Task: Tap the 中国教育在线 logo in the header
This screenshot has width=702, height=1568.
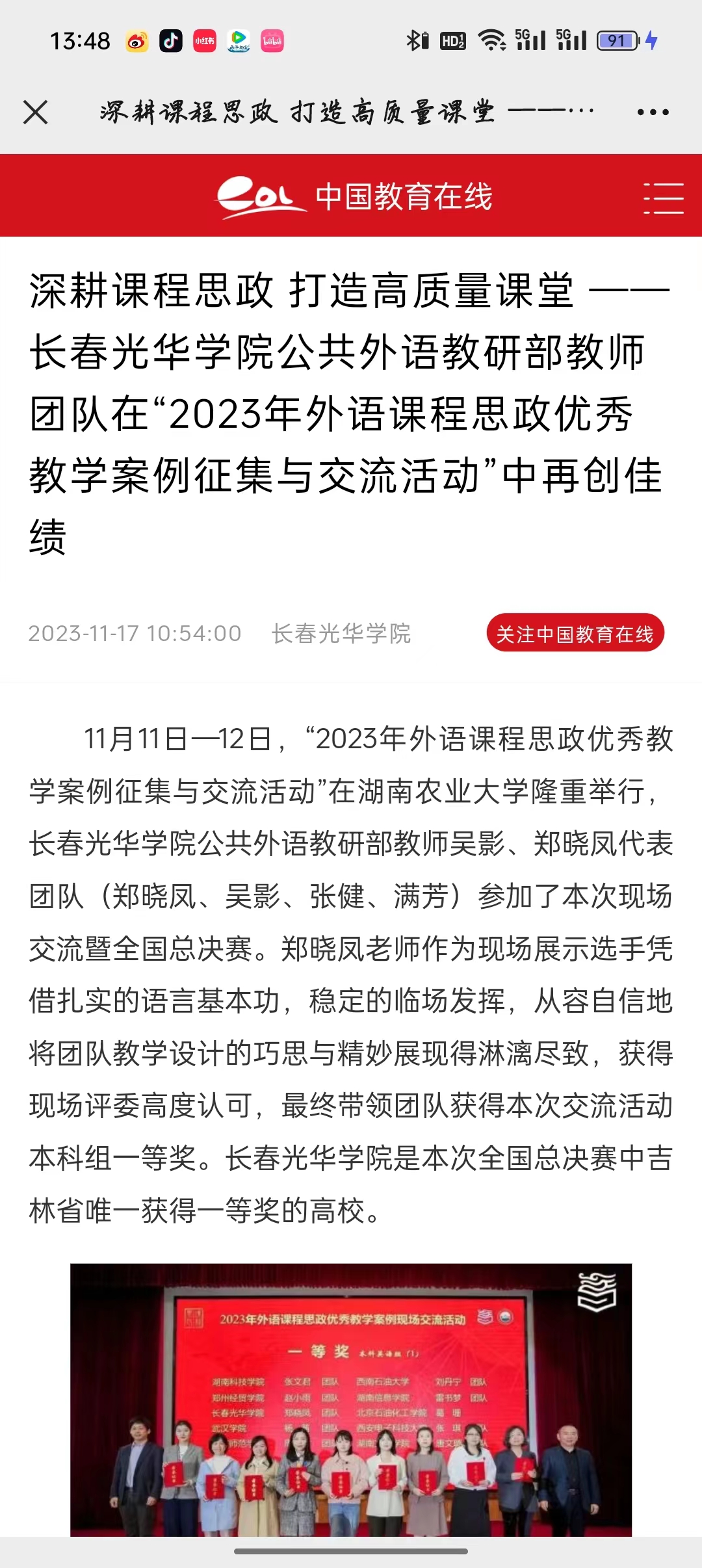Action: pyautogui.click(x=355, y=196)
